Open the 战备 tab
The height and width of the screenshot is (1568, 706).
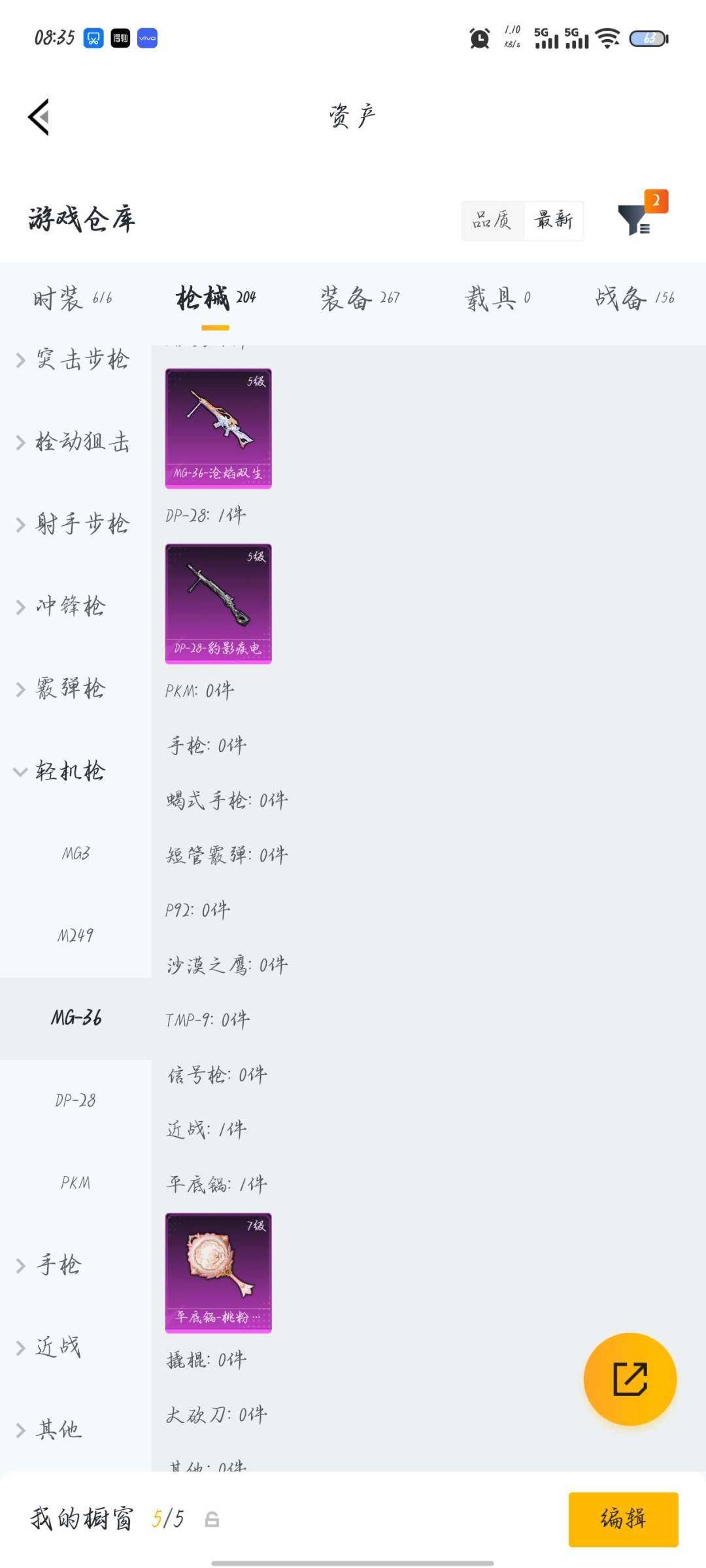click(621, 297)
